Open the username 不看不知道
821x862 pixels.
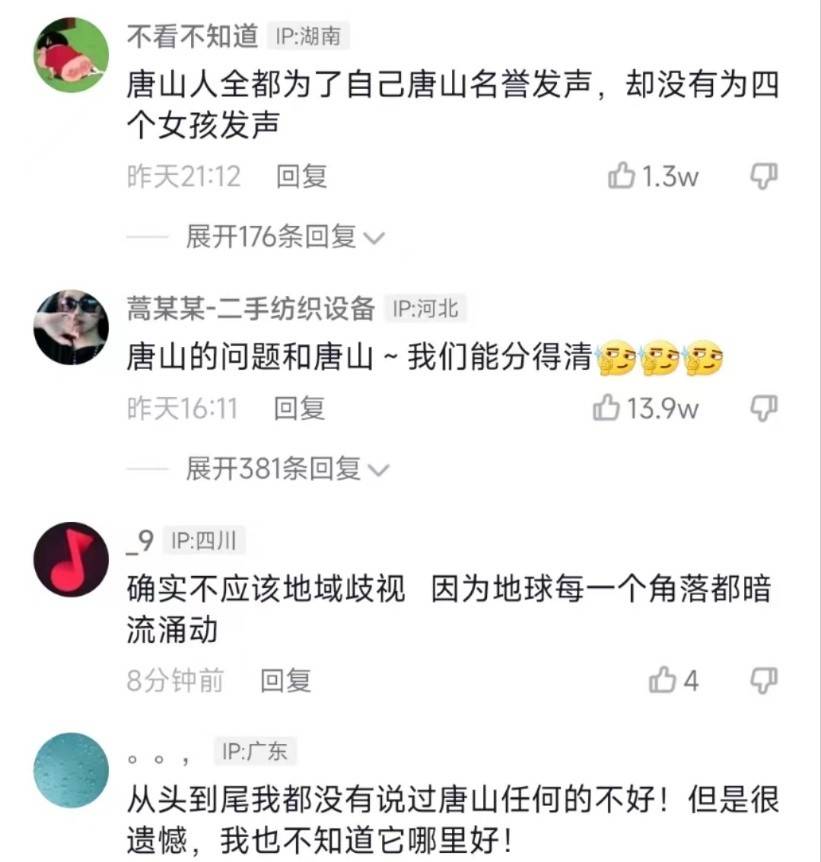tap(192, 37)
